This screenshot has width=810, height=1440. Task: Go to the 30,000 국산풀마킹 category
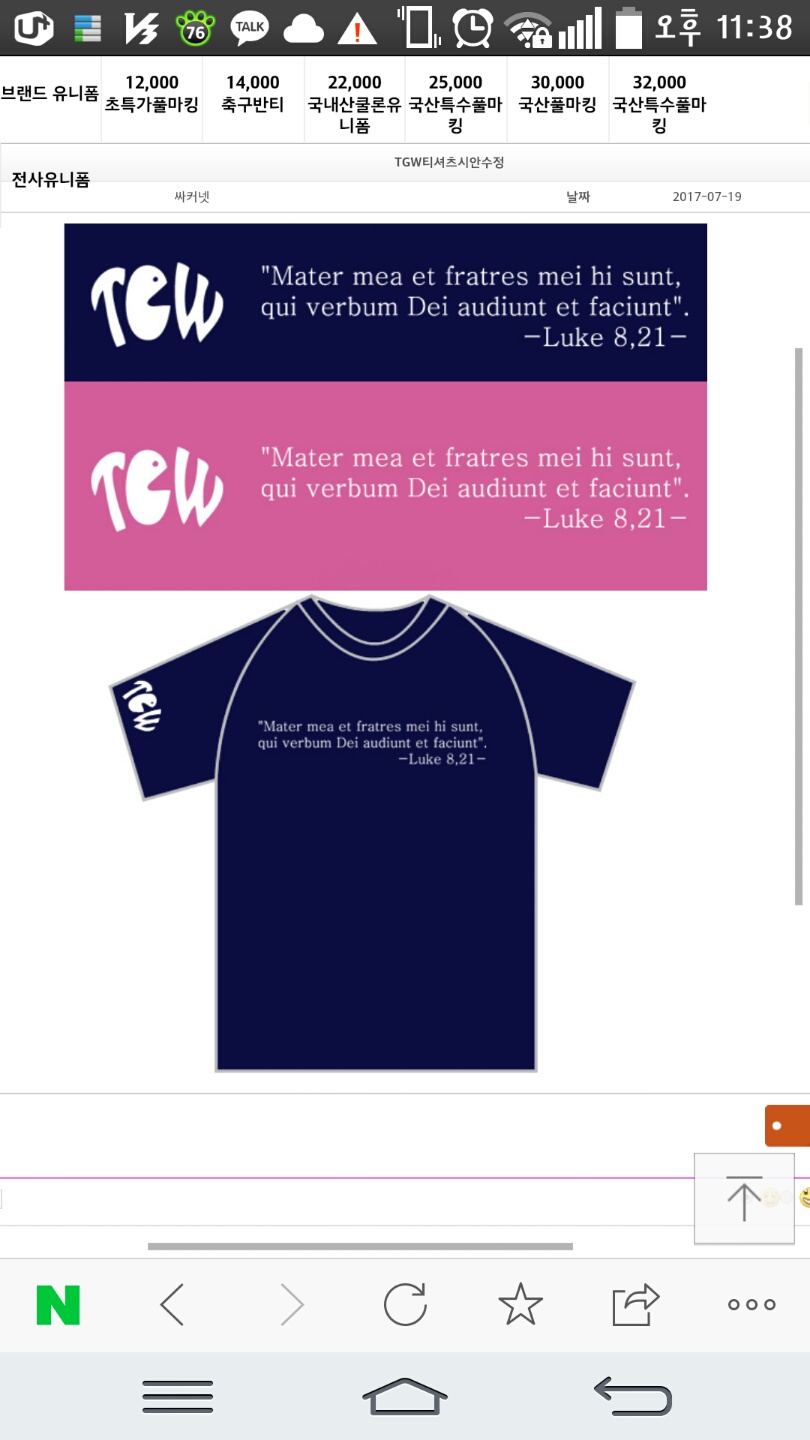558,93
